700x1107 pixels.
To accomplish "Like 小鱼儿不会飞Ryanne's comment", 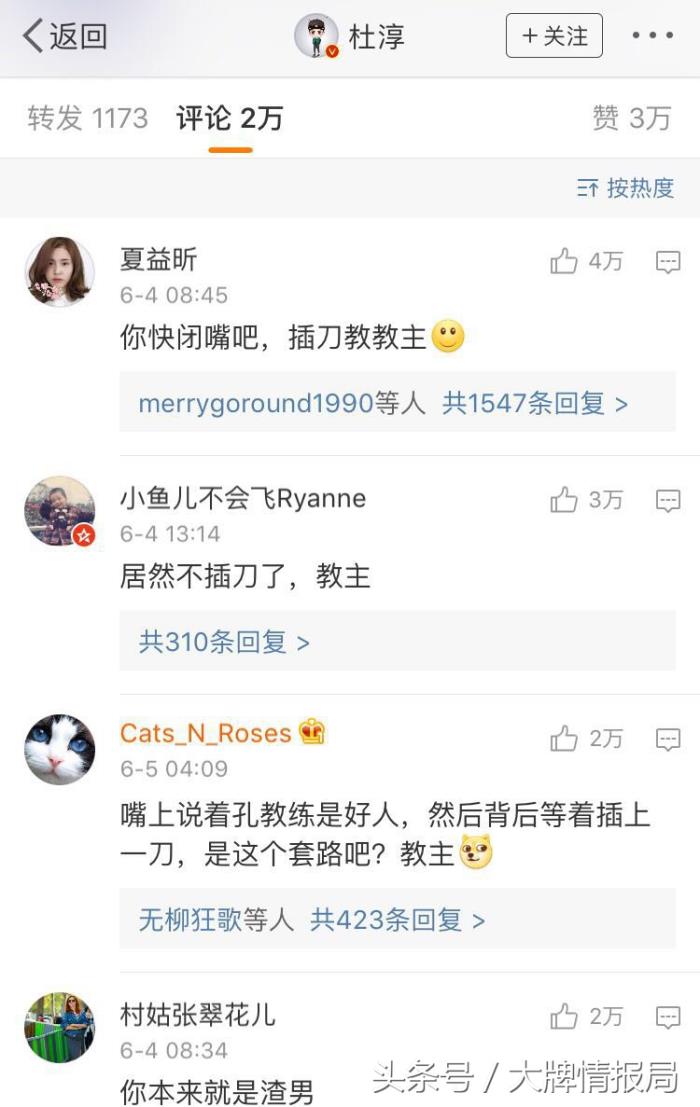I will pos(586,500).
